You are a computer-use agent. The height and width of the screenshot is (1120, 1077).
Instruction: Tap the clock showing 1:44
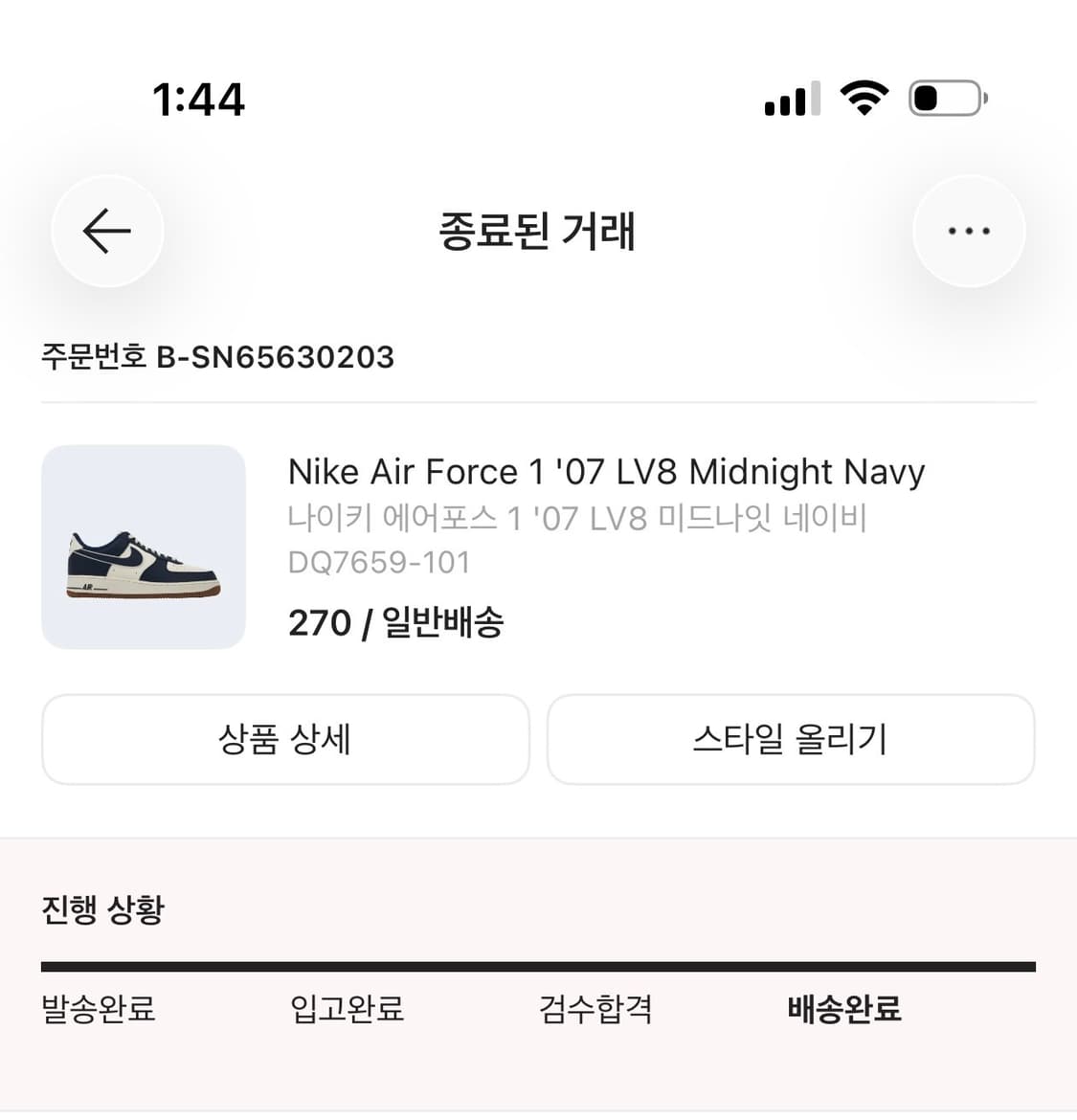198,99
